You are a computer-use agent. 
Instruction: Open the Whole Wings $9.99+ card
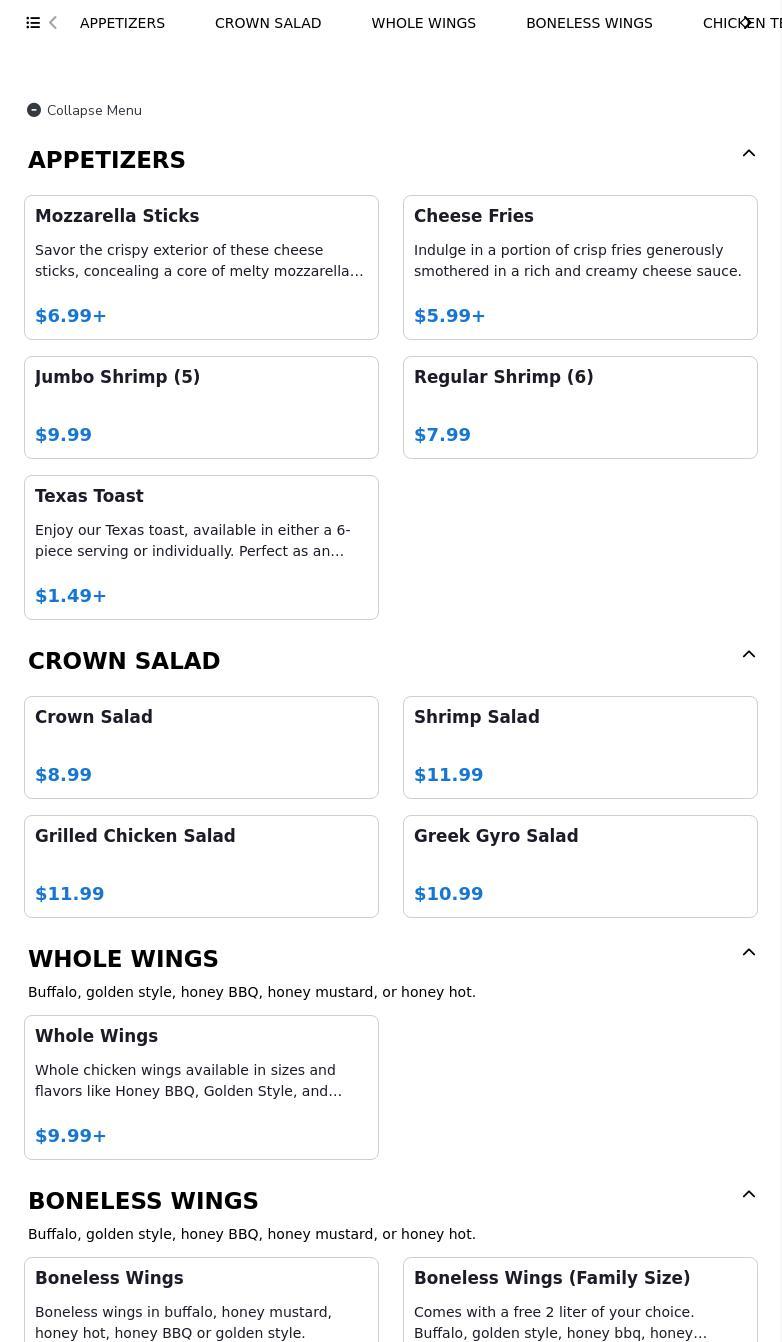[x=201, y=1087]
